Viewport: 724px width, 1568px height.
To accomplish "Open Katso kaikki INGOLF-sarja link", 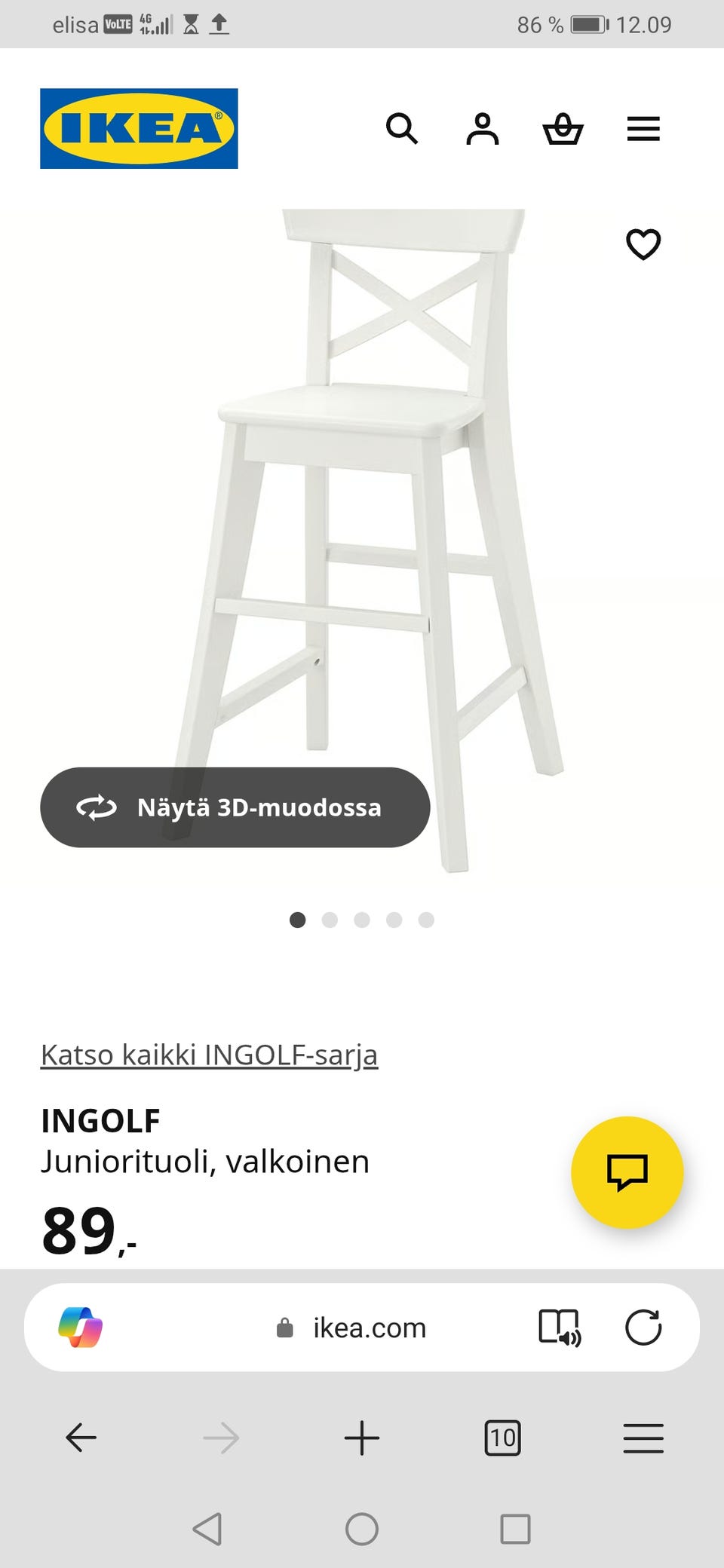I will click(x=209, y=1055).
